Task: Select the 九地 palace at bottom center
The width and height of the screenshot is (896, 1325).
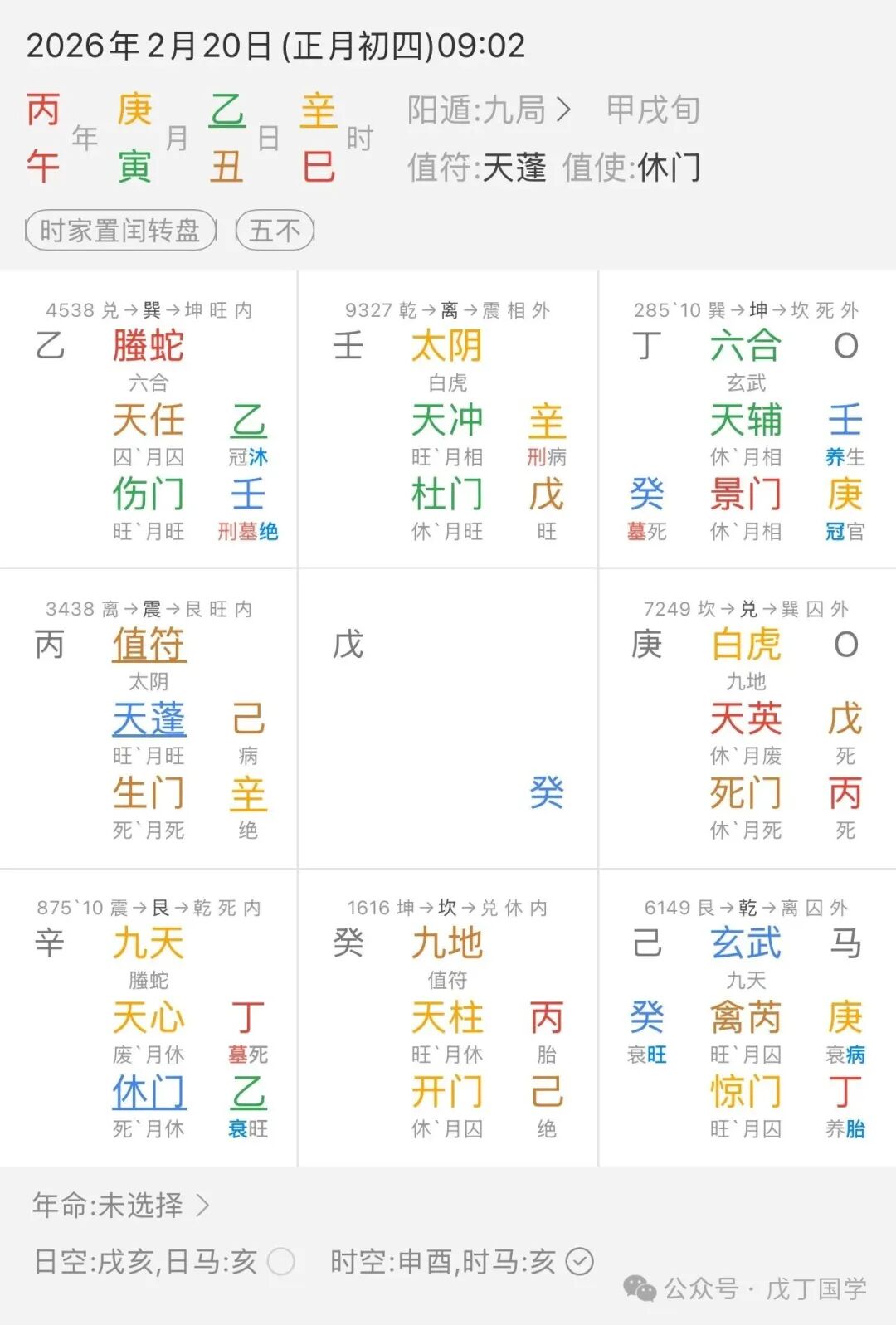Action: pyautogui.click(x=447, y=943)
